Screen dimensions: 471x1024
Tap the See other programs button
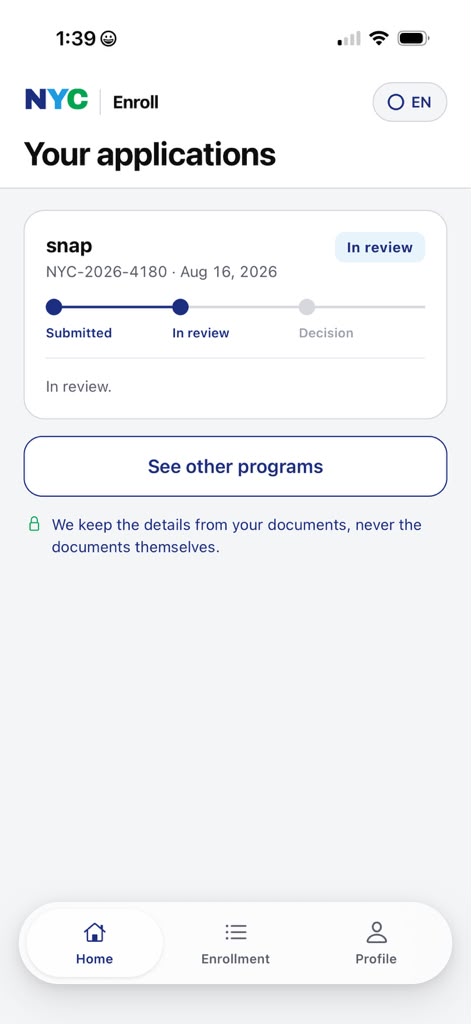click(x=235, y=466)
